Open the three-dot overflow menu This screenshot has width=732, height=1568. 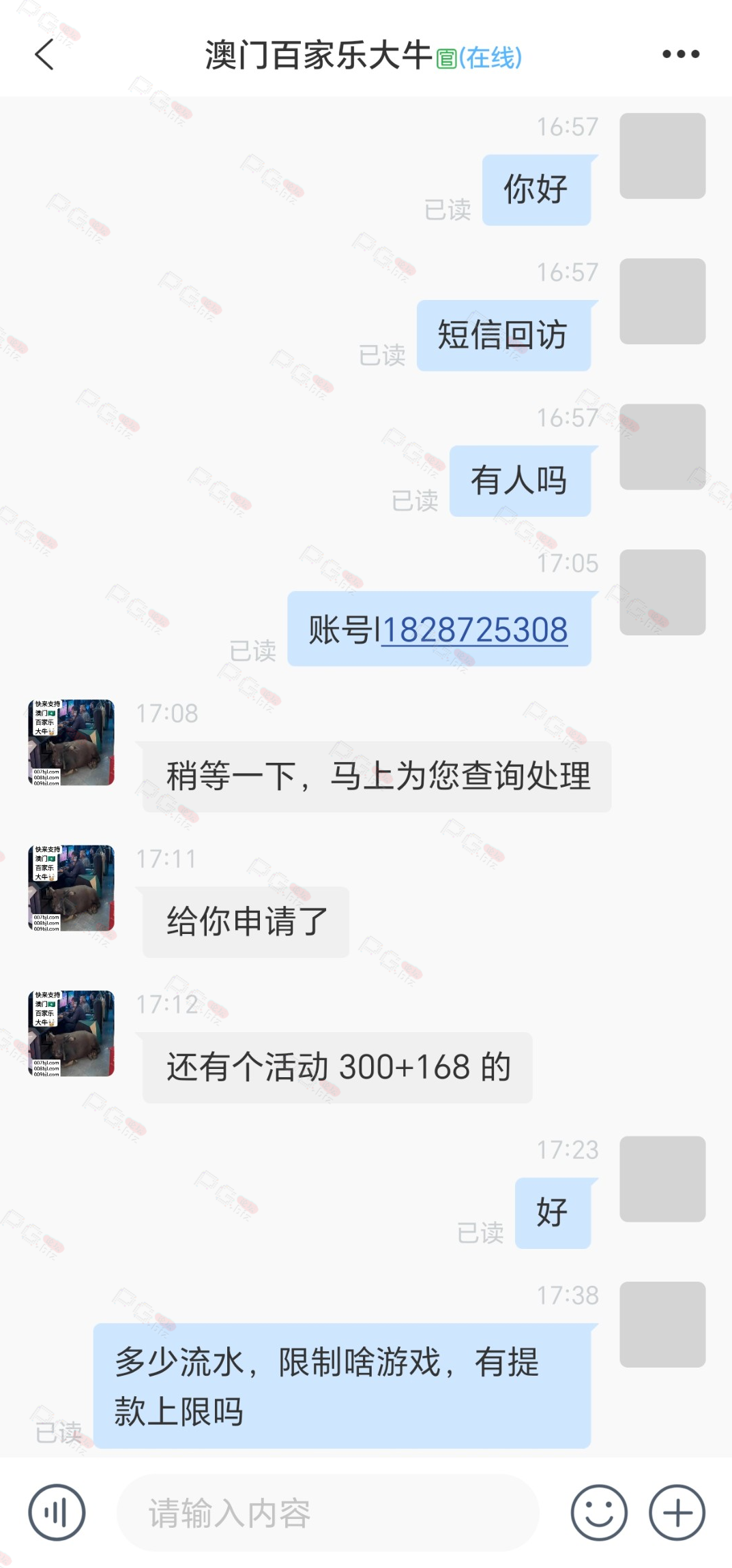pos(681,54)
